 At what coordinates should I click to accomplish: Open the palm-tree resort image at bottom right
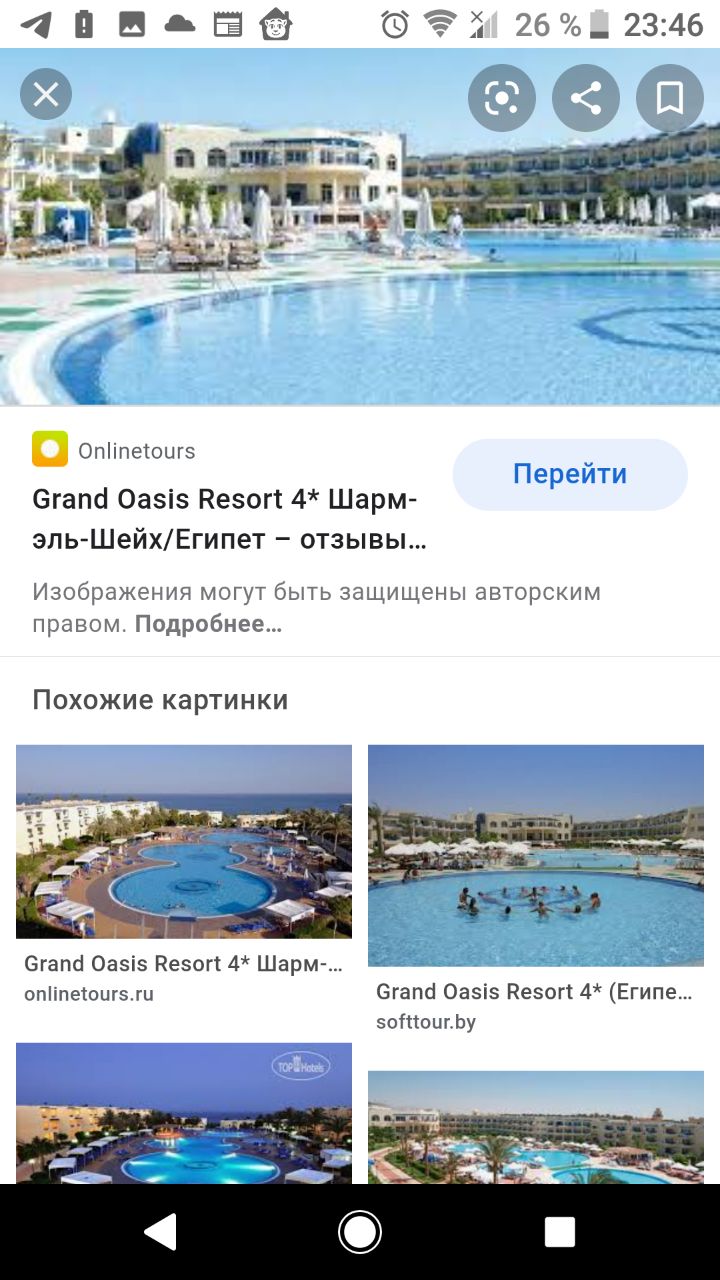[x=536, y=1127]
